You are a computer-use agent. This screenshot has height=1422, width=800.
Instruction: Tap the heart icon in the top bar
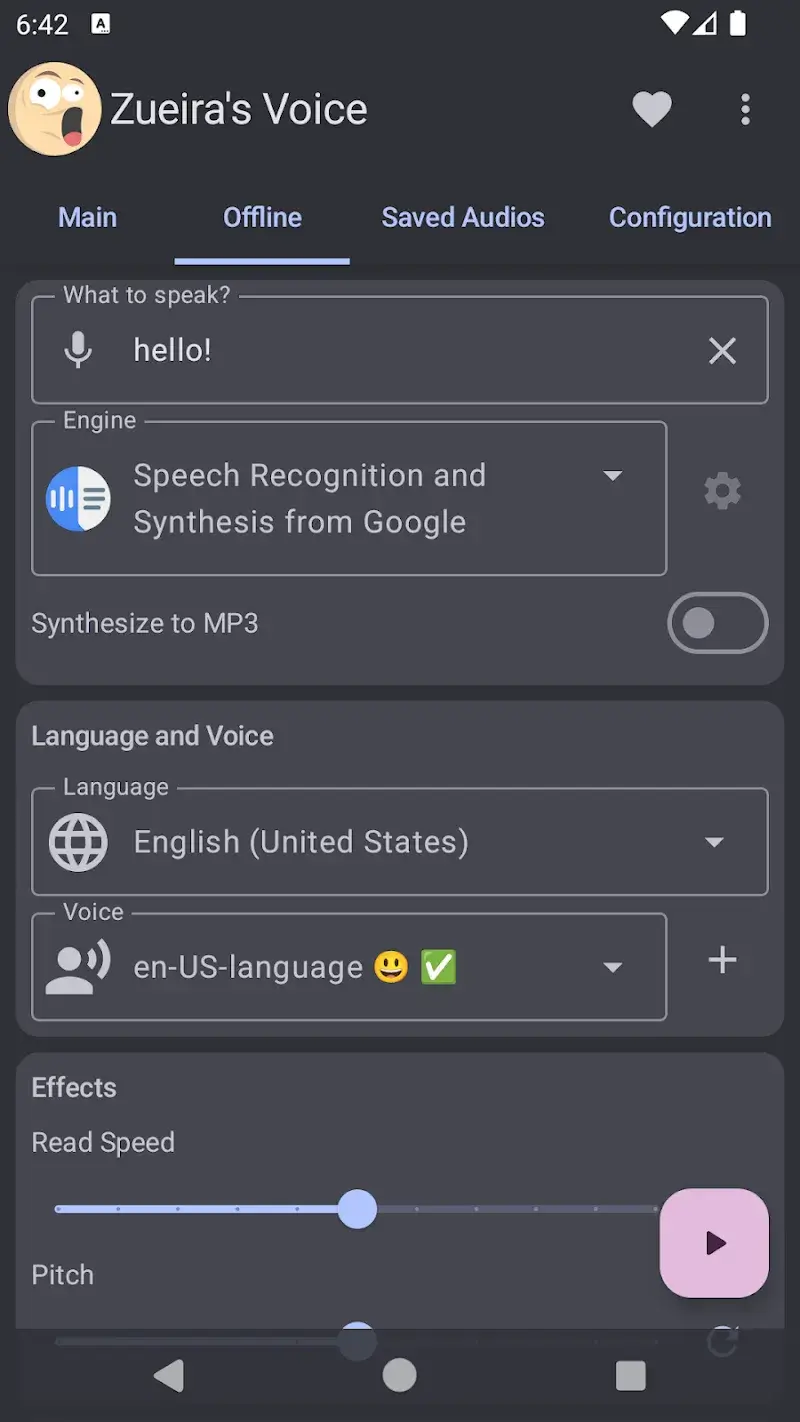point(652,109)
